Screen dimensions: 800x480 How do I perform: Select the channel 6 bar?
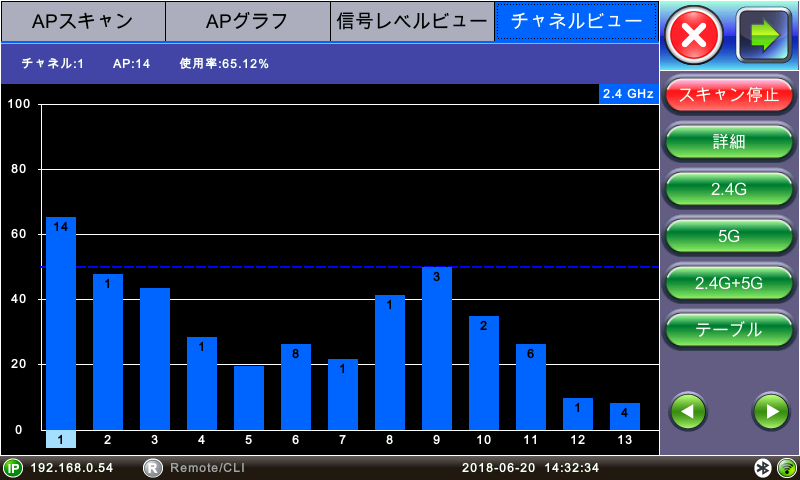click(296, 386)
